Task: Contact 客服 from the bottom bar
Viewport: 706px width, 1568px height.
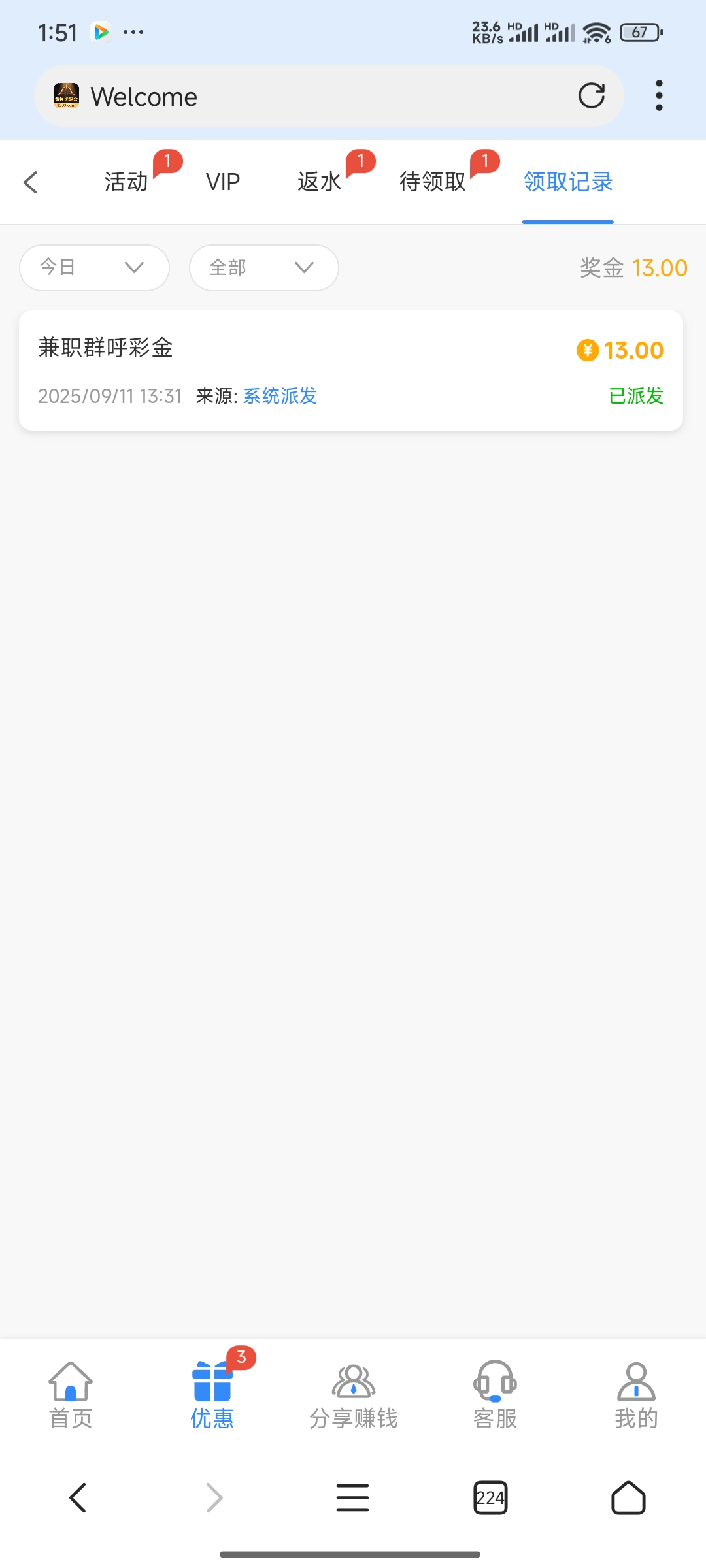Action: tap(495, 1395)
